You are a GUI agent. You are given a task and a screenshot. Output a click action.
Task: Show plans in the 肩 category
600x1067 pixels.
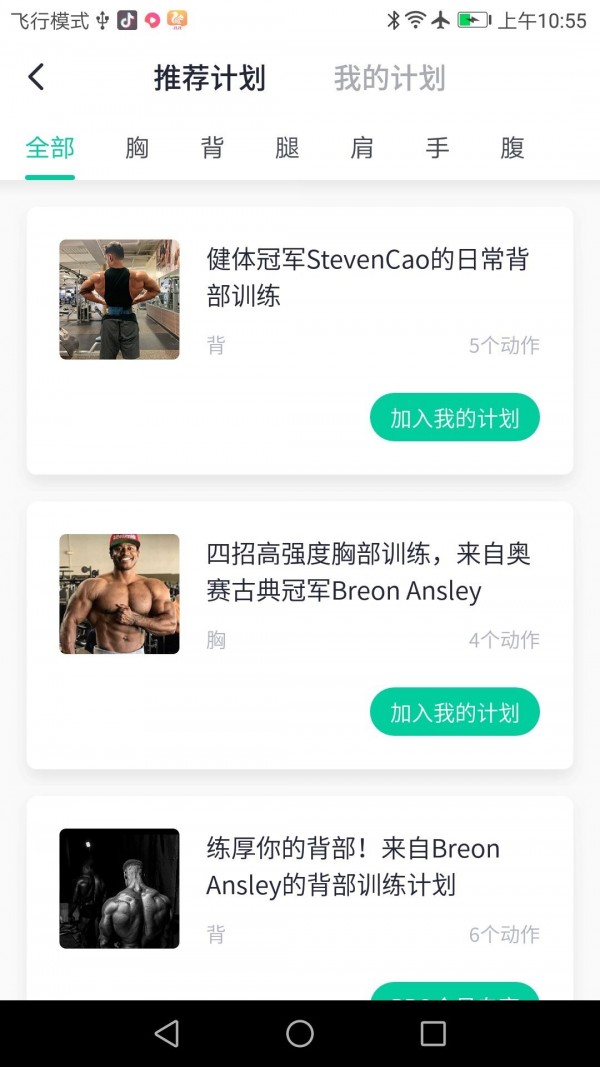tap(362, 148)
